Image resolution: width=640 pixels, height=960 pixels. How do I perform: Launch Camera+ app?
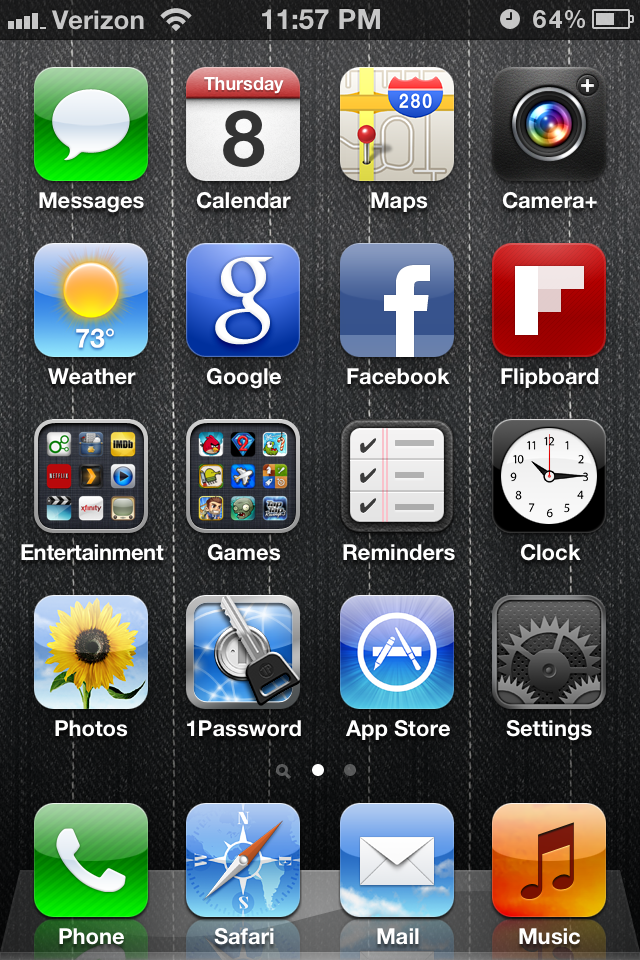(x=549, y=125)
